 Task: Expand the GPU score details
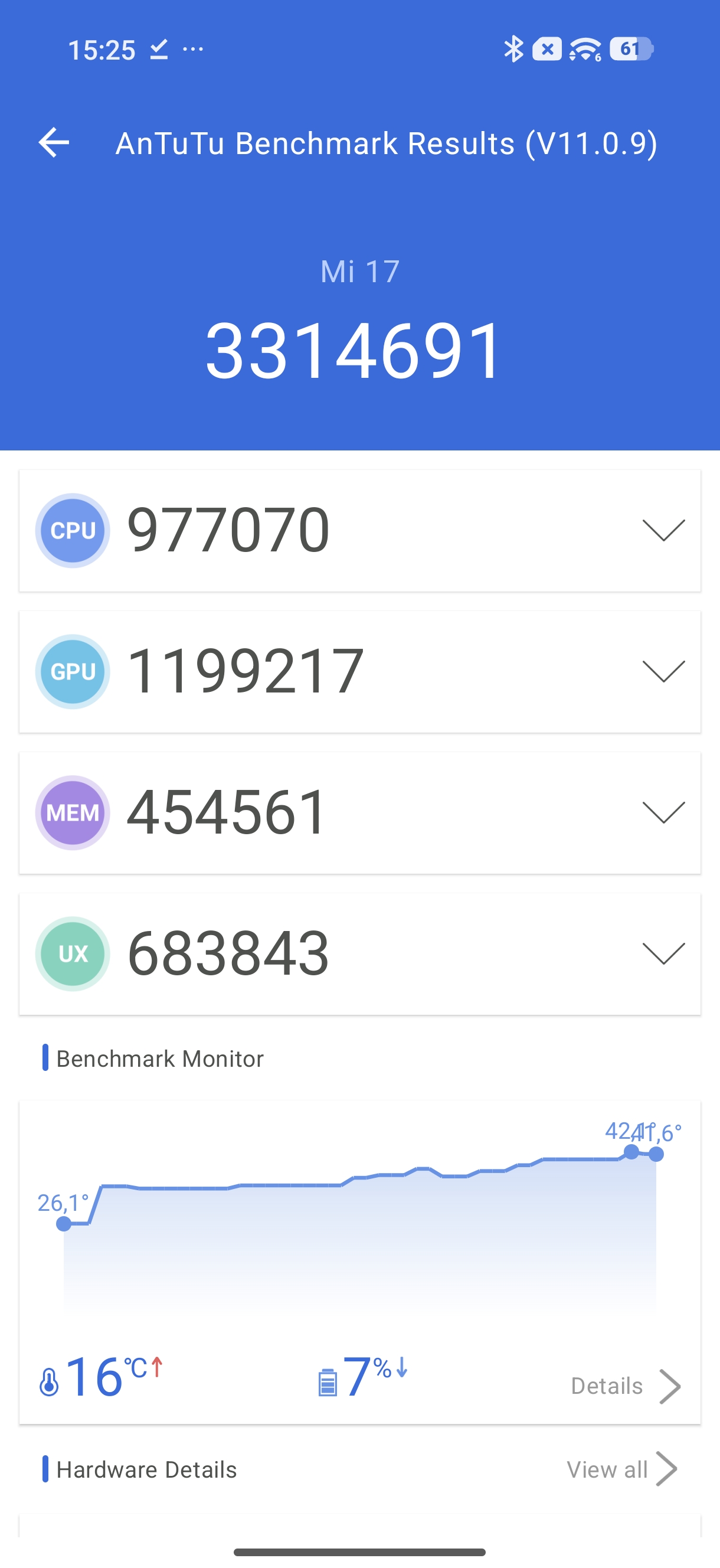click(x=663, y=671)
